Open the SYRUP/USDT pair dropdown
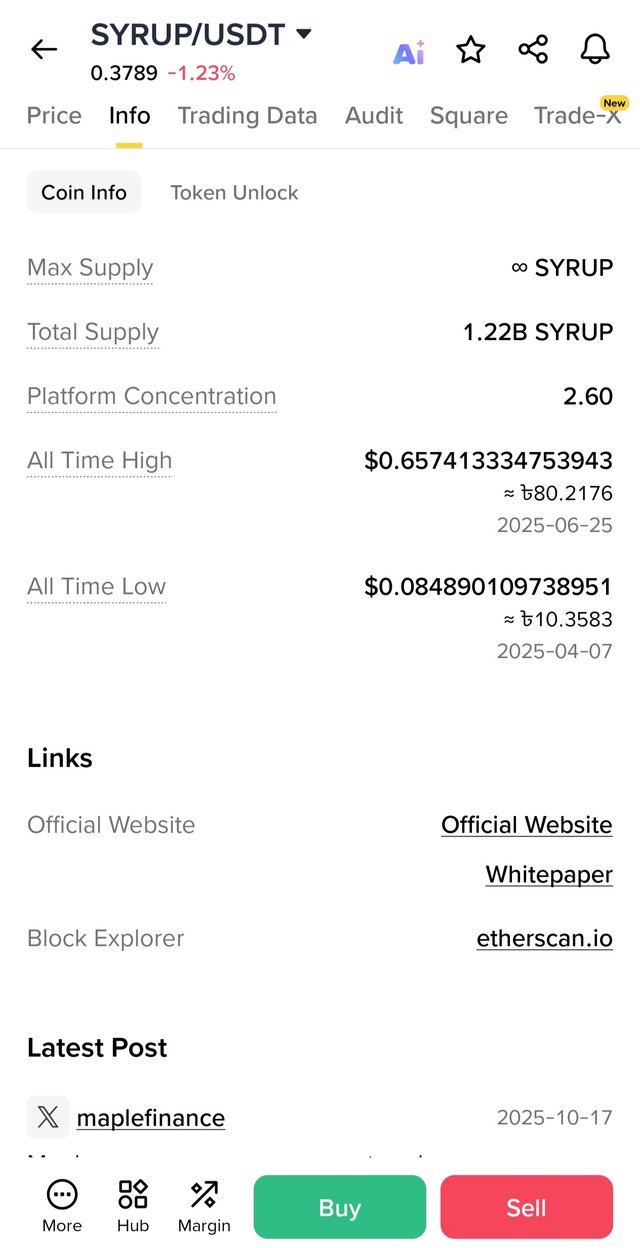This screenshot has width=640, height=1248. pos(303,34)
